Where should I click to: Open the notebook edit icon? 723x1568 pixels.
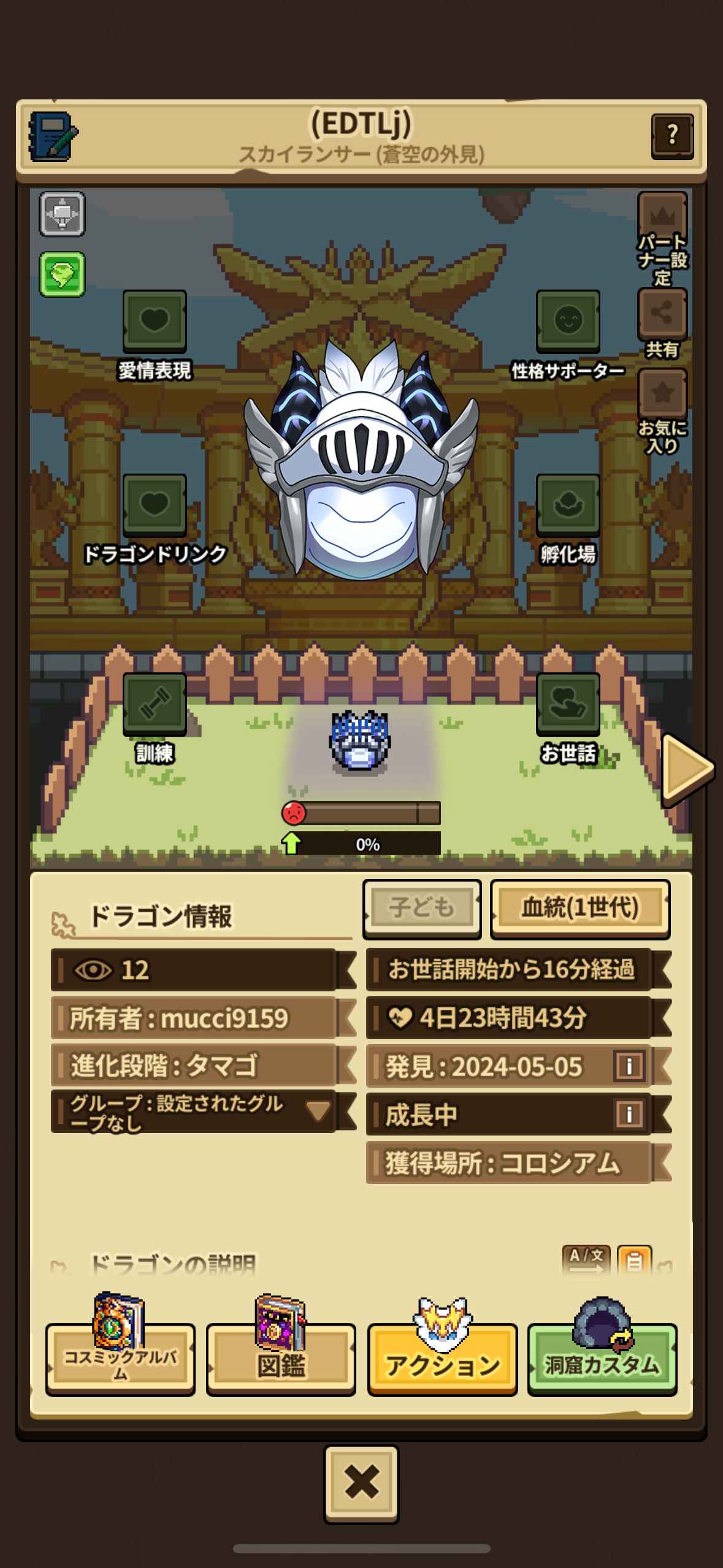pos(53,136)
